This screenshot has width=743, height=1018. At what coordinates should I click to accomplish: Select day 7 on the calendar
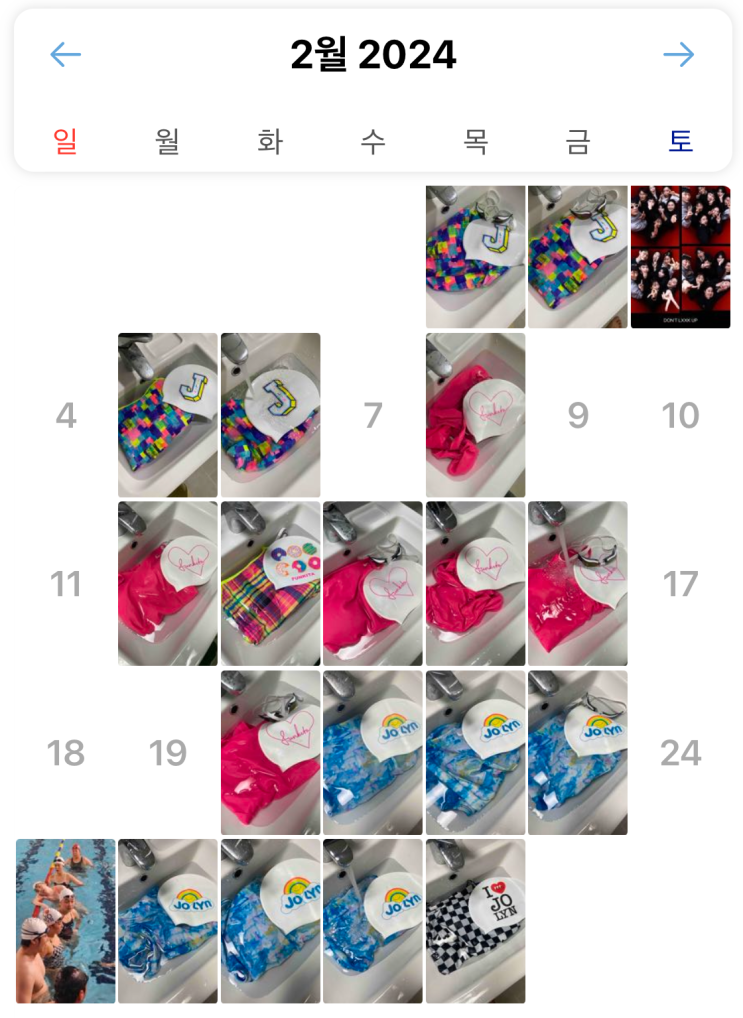pyautogui.click(x=373, y=416)
